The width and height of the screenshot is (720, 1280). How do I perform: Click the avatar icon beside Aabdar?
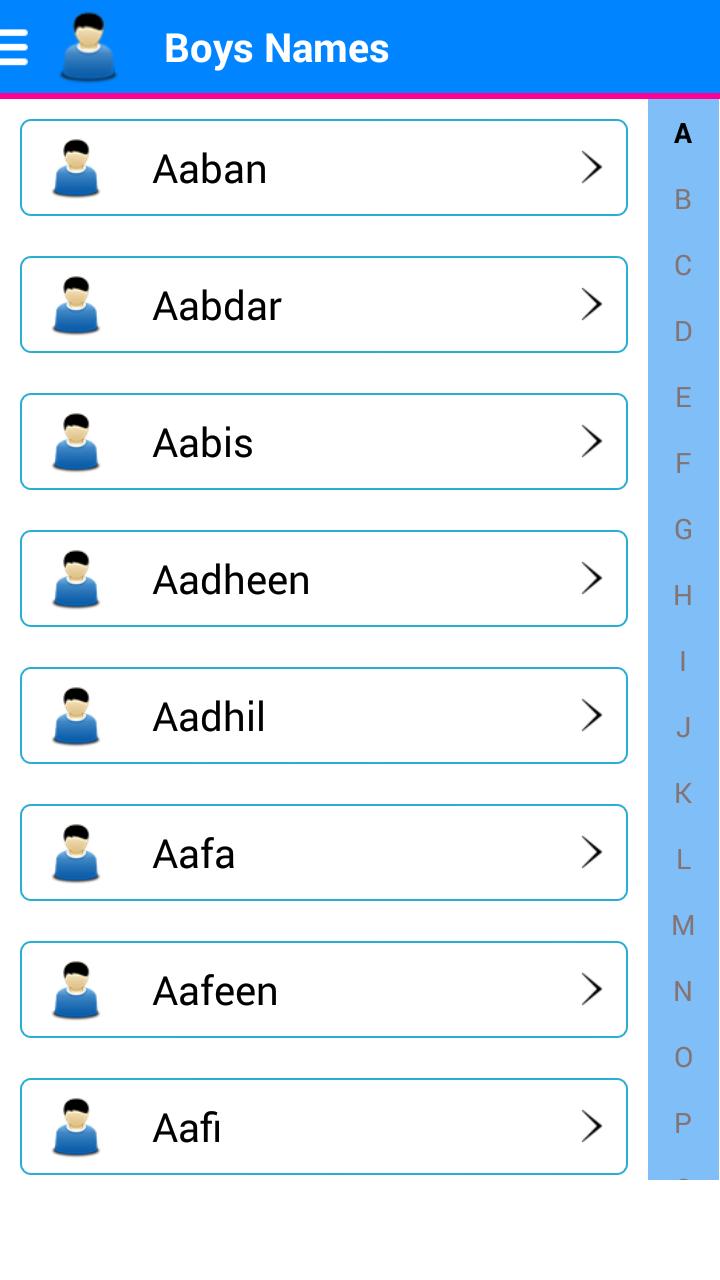[x=77, y=304]
